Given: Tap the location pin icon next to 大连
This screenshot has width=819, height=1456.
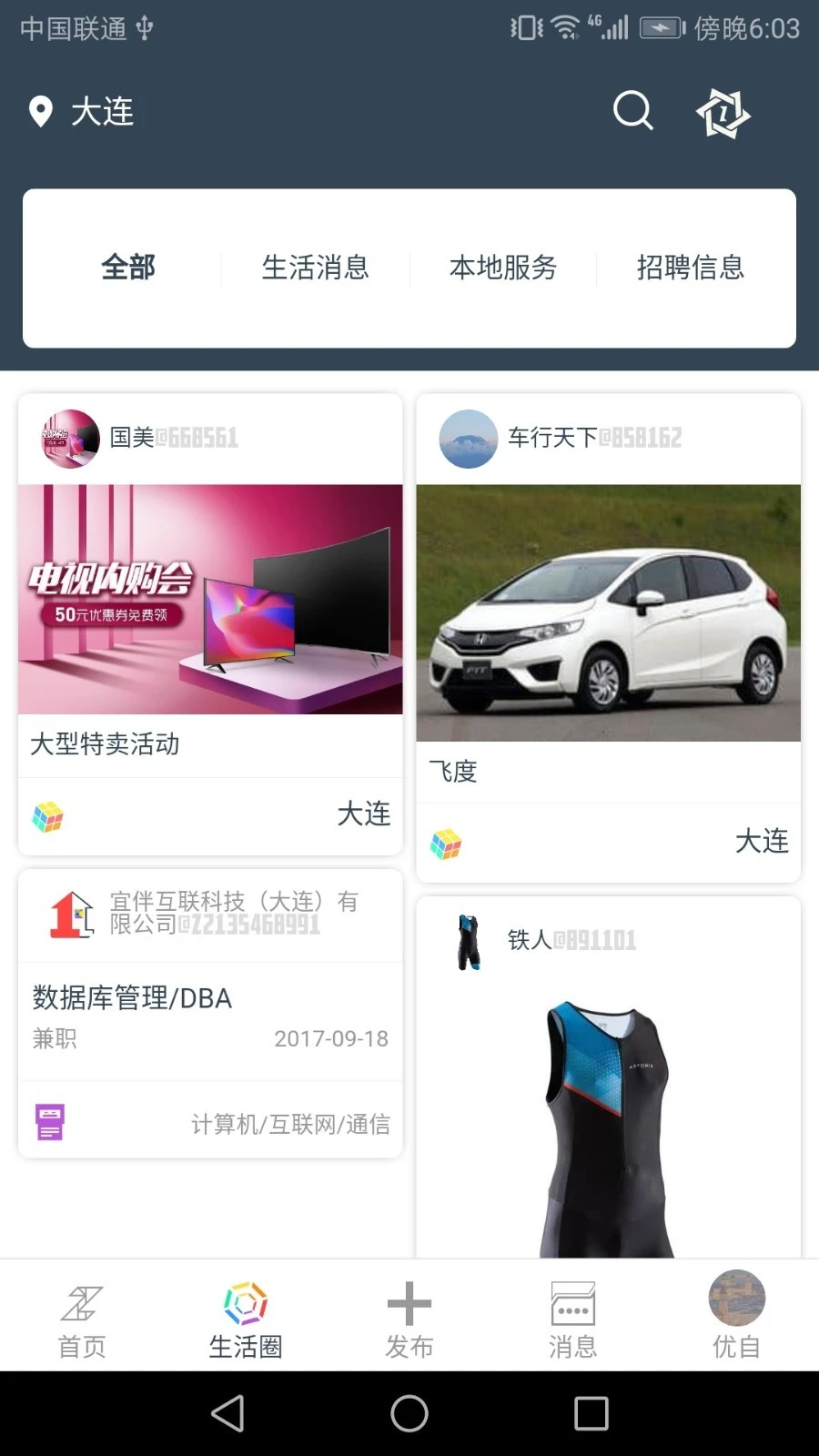Looking at the screenshot, I should [40, 111].
